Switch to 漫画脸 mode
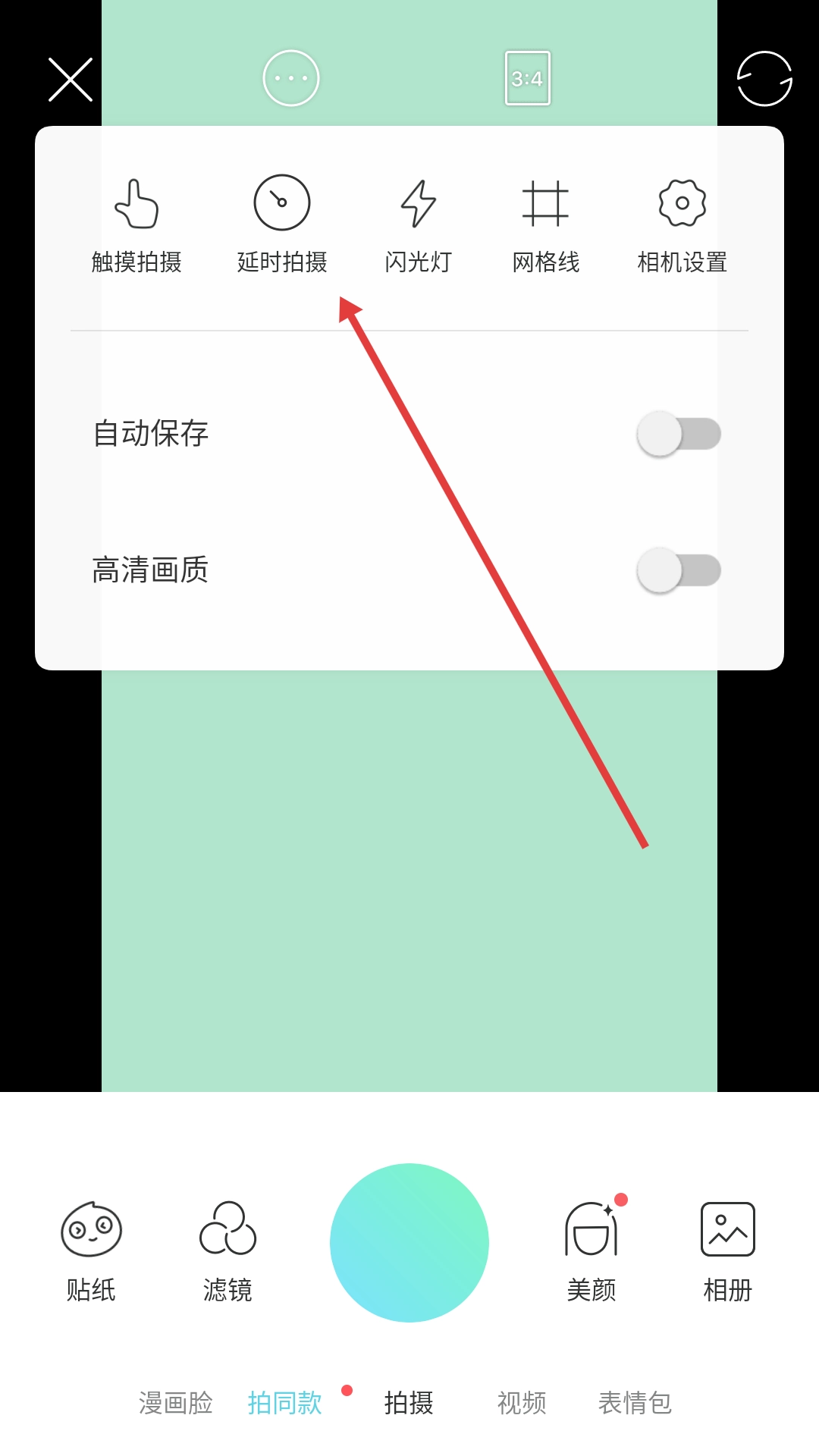The image size is (819, 1456). click(x=176, y=1403)
